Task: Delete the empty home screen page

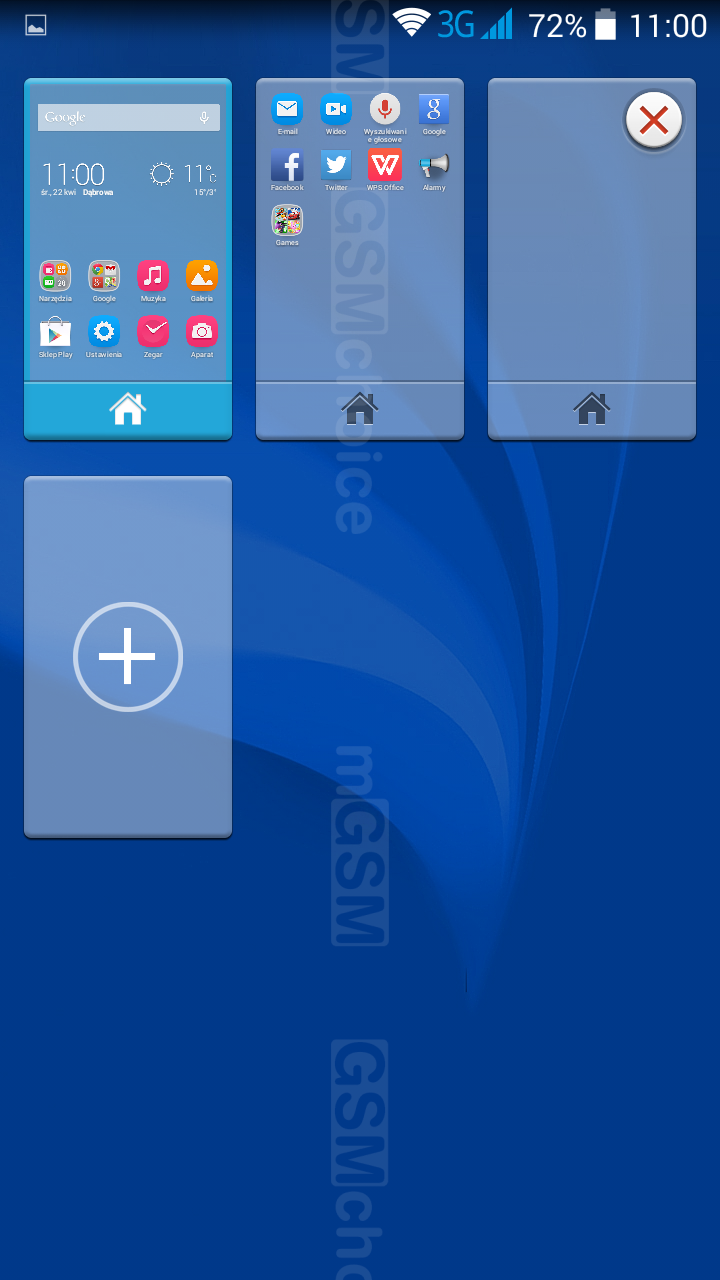Action: tap(653, 121)
